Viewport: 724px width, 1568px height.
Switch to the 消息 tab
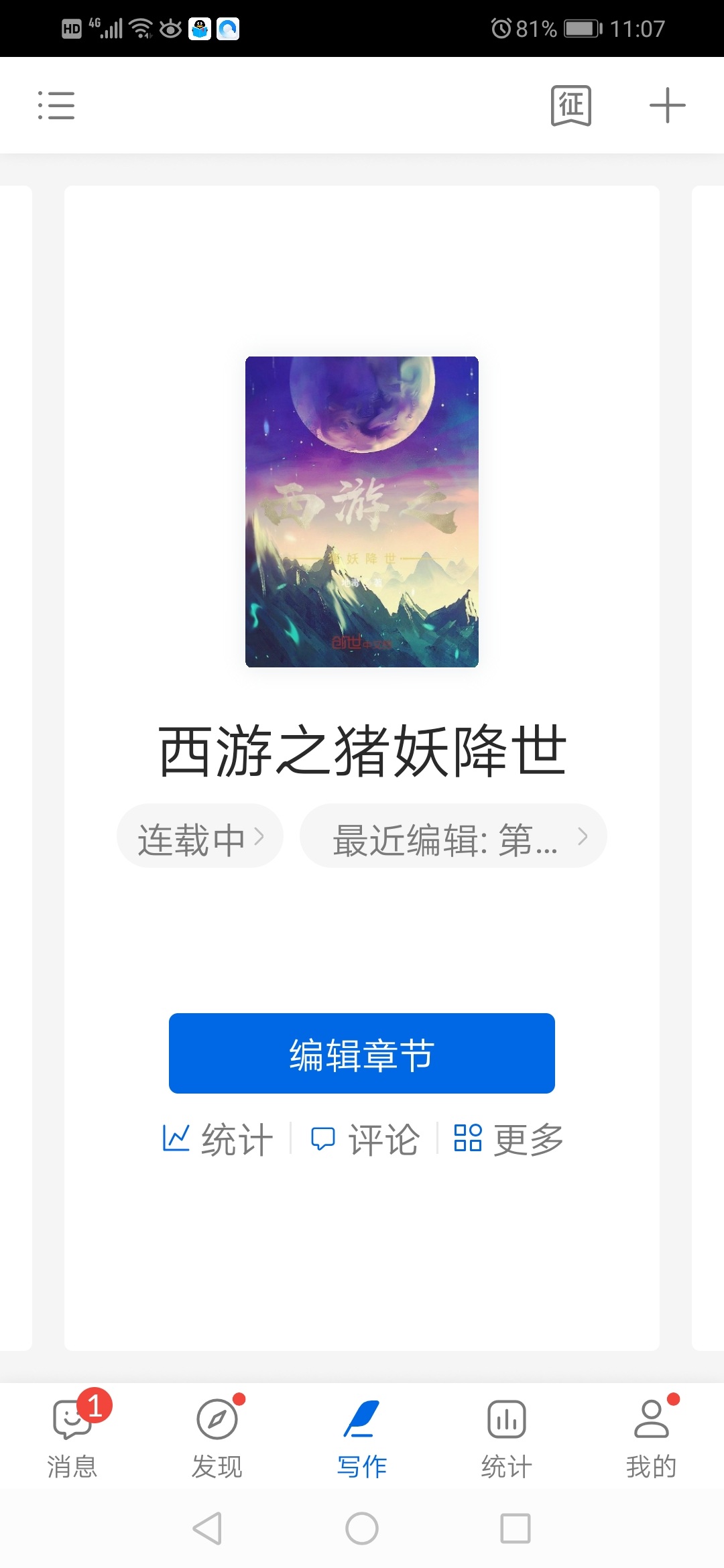[72, 1434]
